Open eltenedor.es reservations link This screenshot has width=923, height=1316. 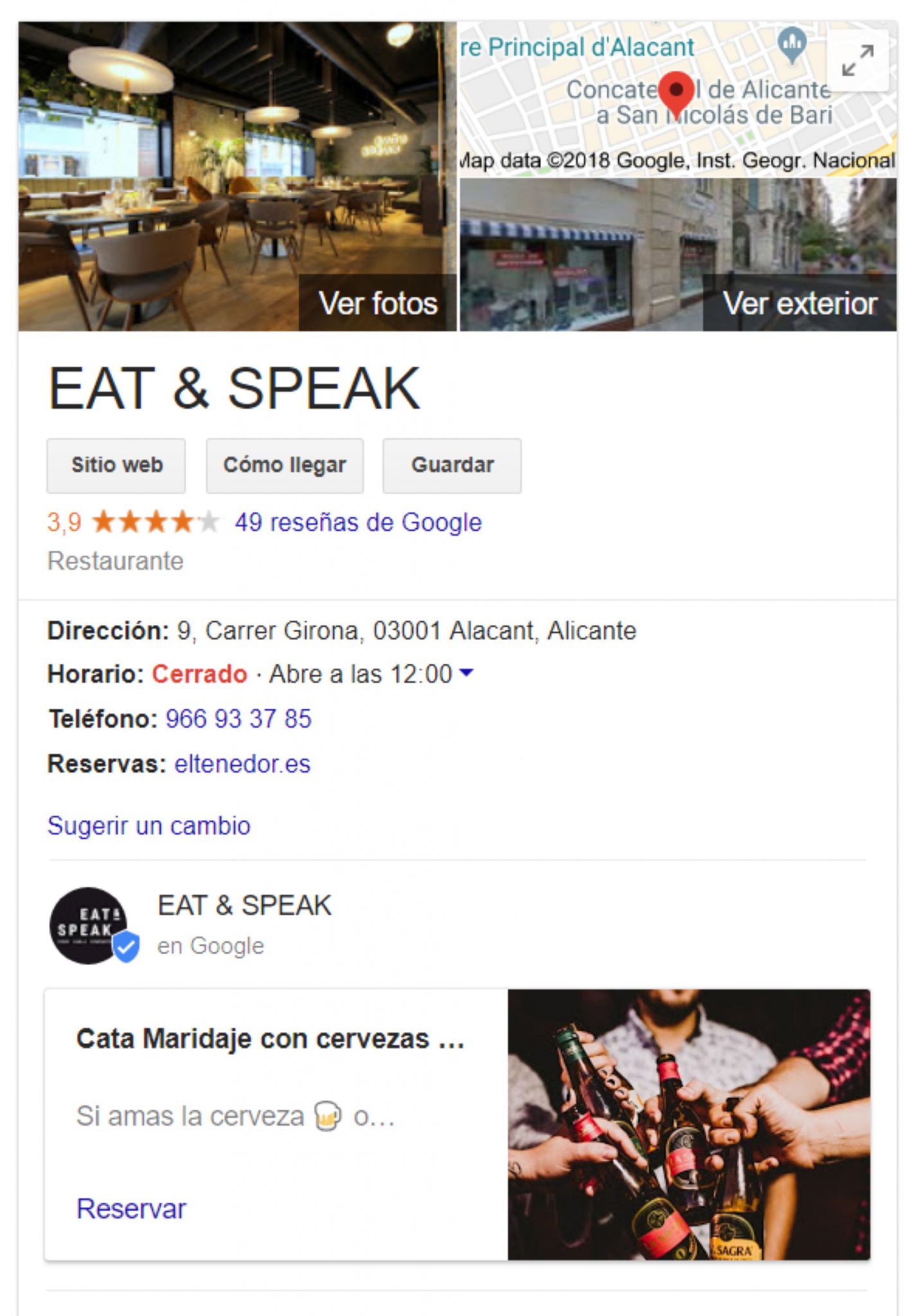(242, 763)
